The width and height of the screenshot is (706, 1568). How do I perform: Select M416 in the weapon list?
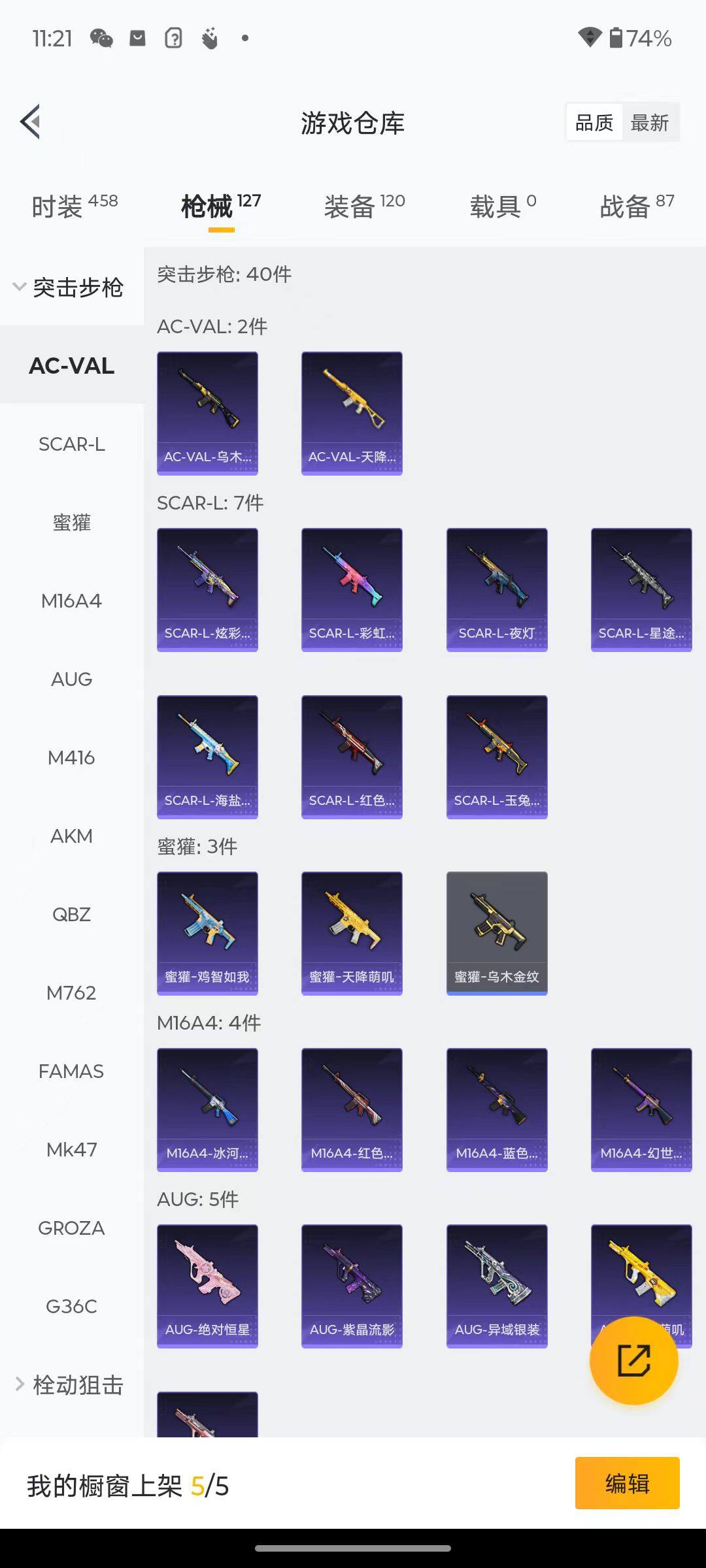tap(71, 758)
